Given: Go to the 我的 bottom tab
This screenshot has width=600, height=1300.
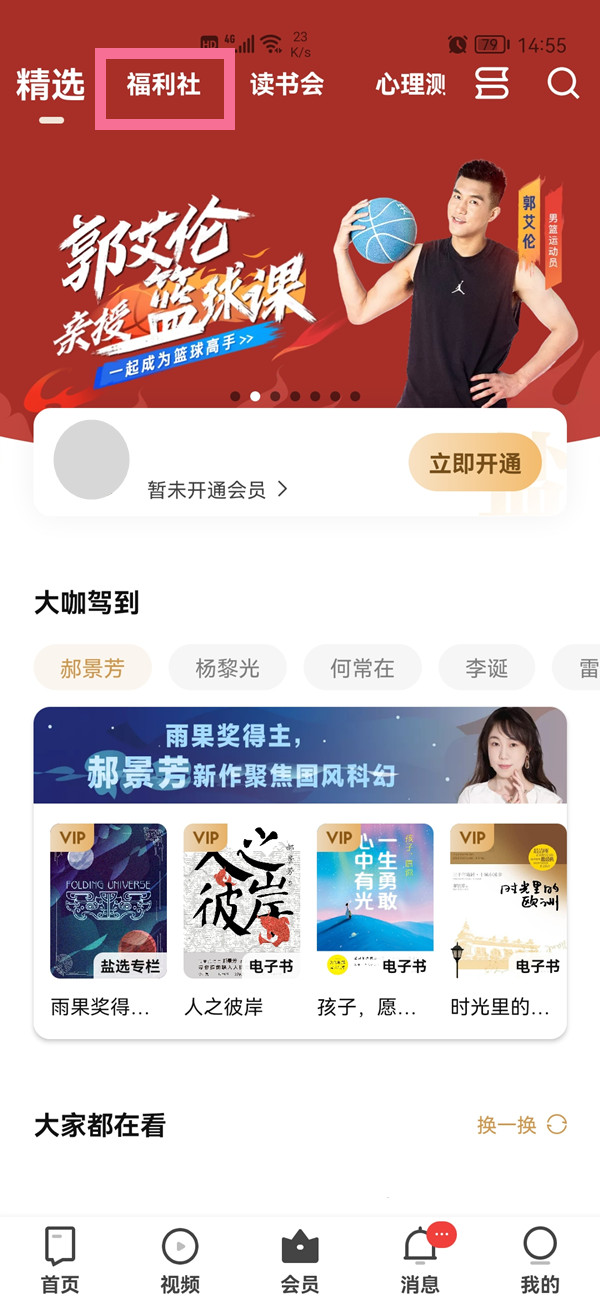Looking at the screenshot, I should (x=540, y=1260).
